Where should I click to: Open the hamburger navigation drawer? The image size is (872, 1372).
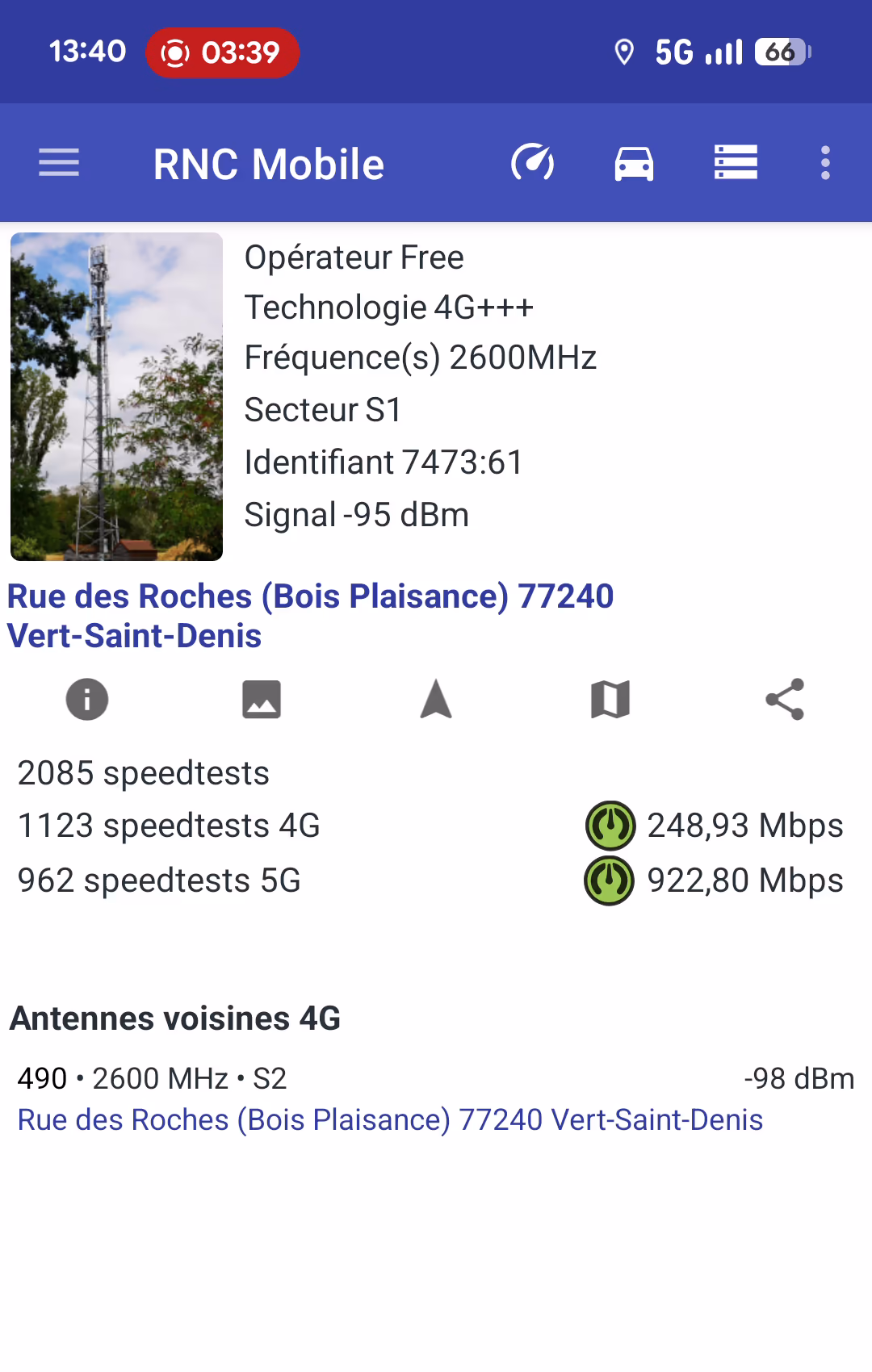point(59,163)
